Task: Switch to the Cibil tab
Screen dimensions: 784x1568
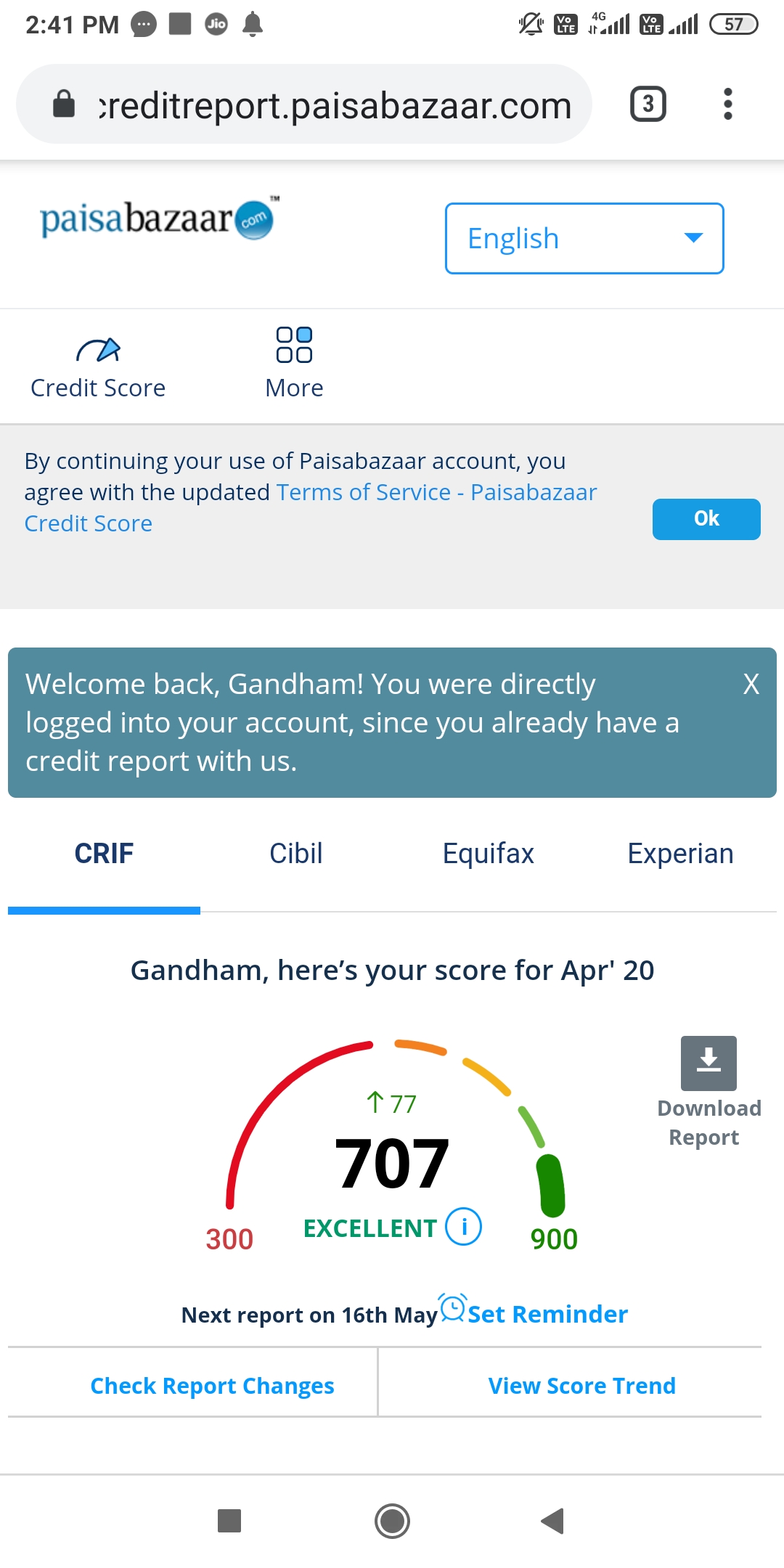Action: click(296, 854)
